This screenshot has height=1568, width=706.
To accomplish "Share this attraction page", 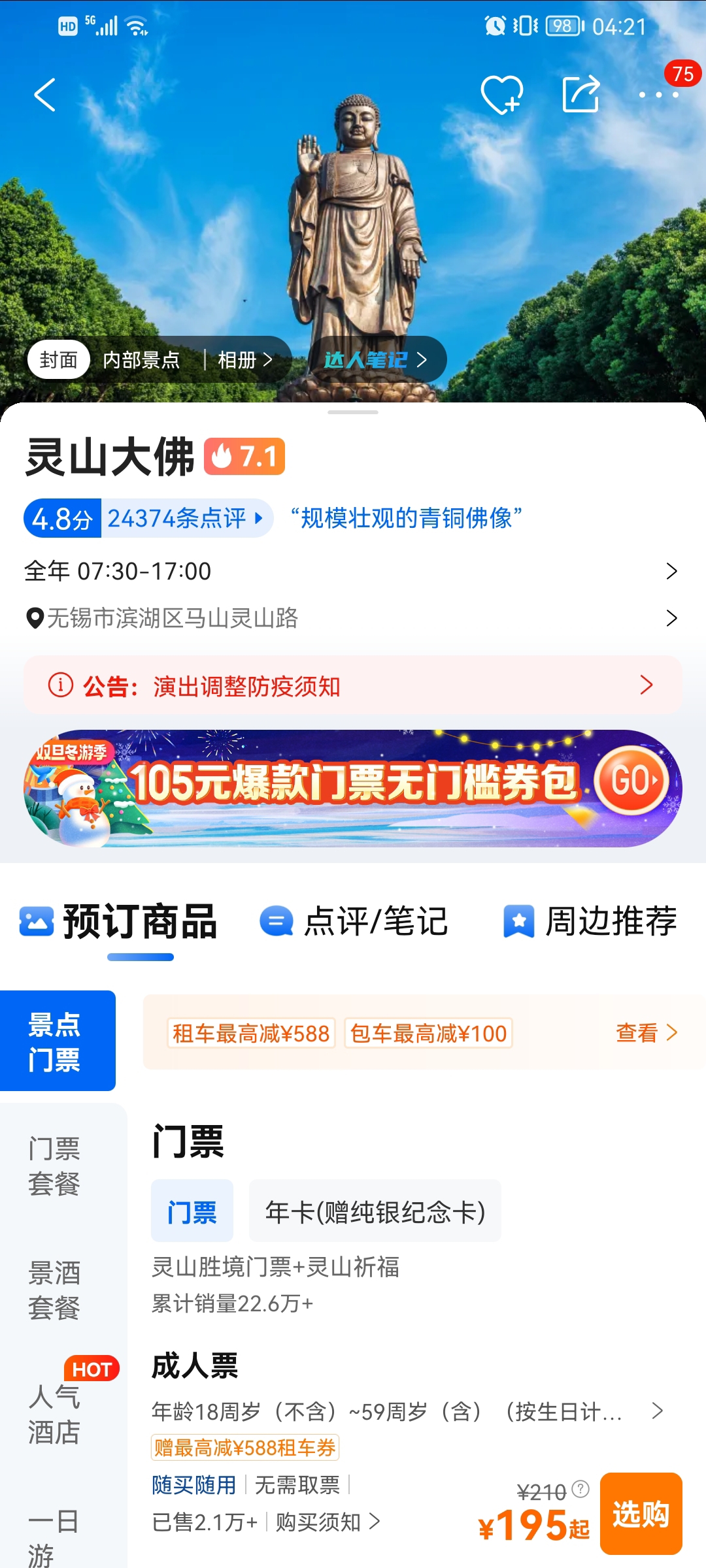I will coord(580,94).
